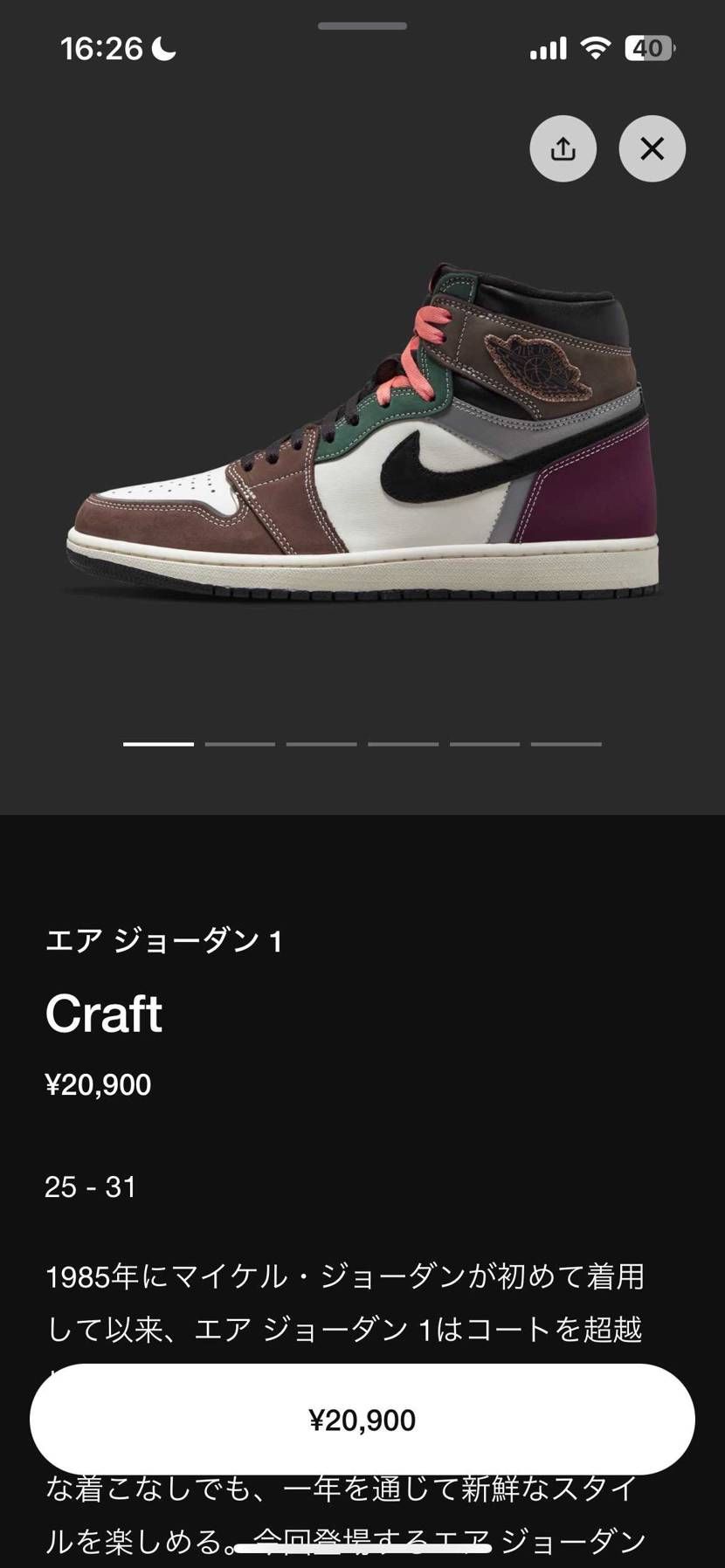Viewport: 725px width, 1568px height.
Task: Close the product detail sheet
Action: 652,149
